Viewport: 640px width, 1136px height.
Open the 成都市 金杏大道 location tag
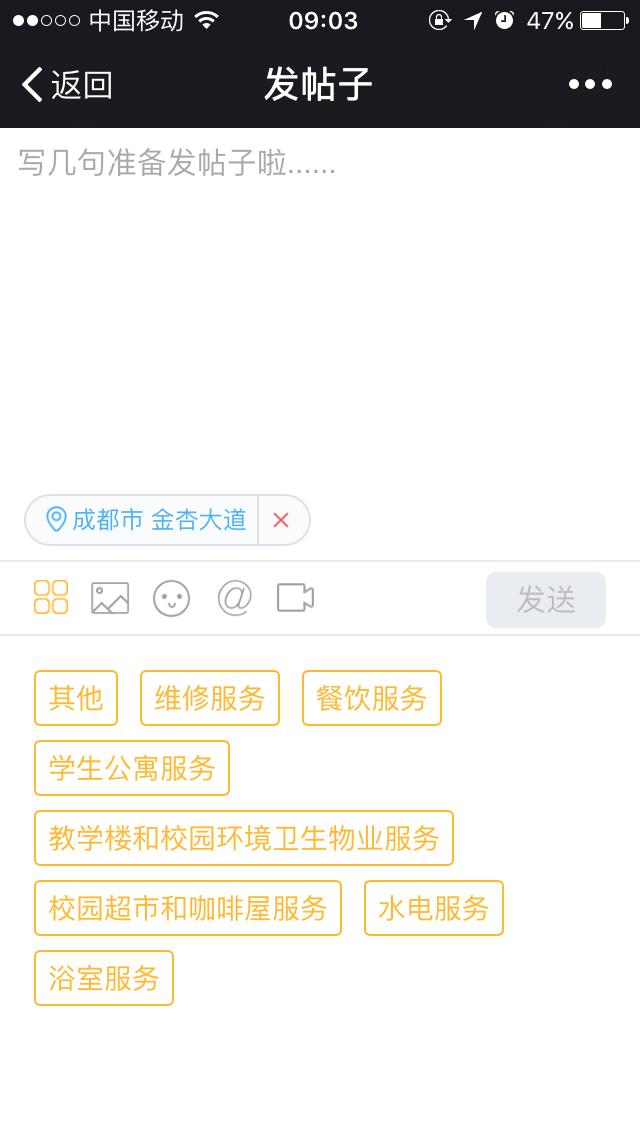(x=146, y=520)
